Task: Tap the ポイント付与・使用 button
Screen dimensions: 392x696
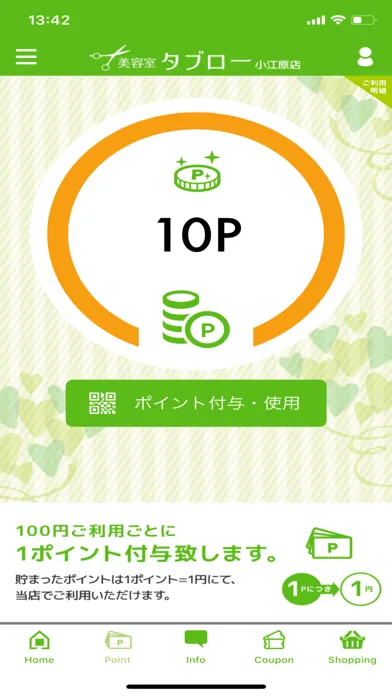Action: (196, 403)
